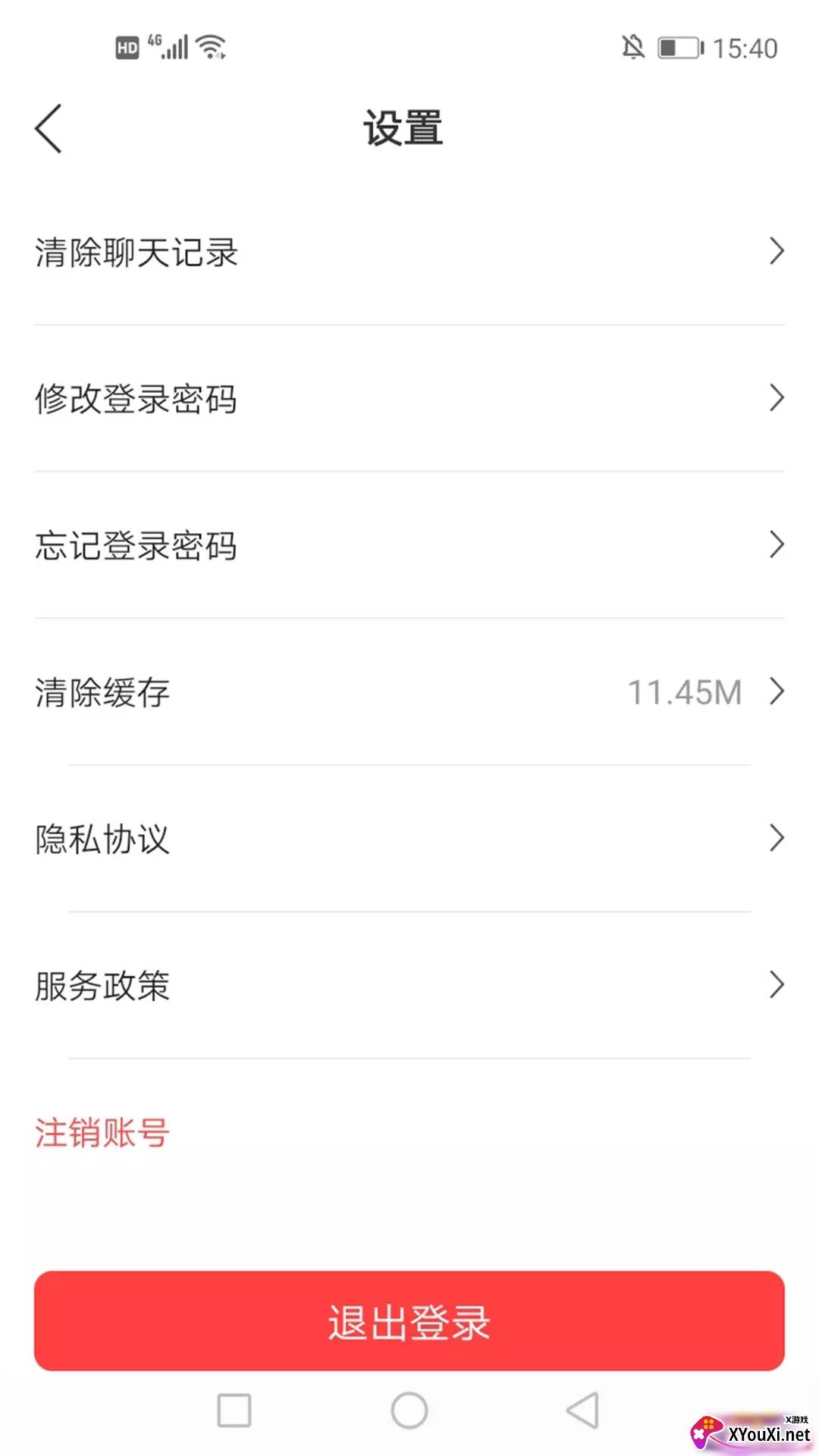This screenshot has height=1456, width=819.
Task: Expand the chevron next to 清除缓存
Action: pyautogui.click(x=777, y=692)
